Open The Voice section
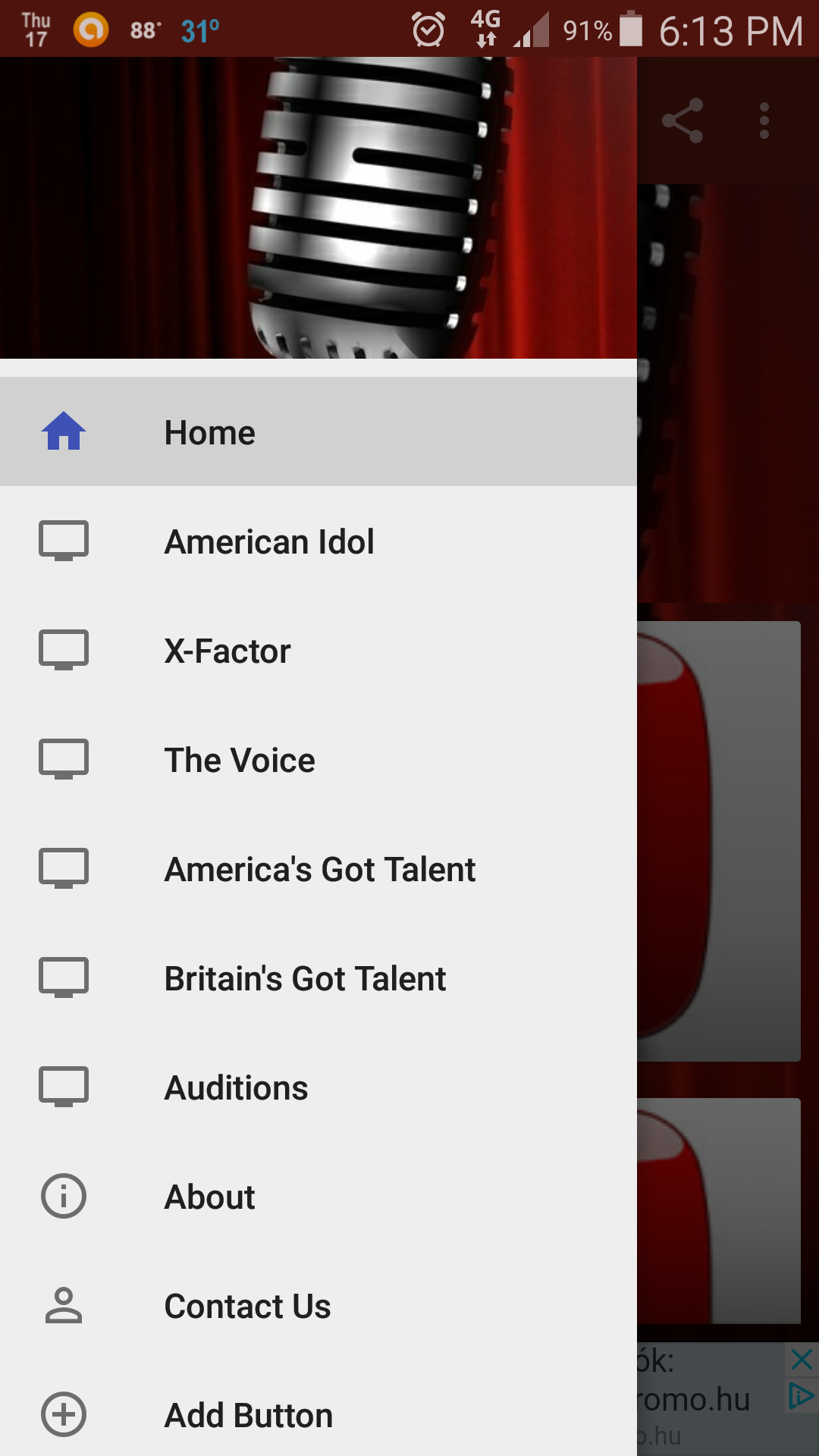 (x=240, y=759)
